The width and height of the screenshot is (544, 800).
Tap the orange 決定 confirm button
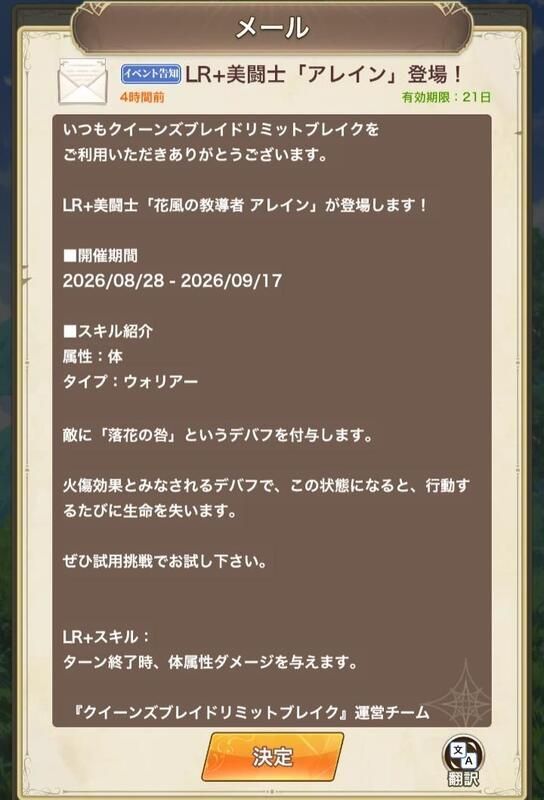coord(273,757)
